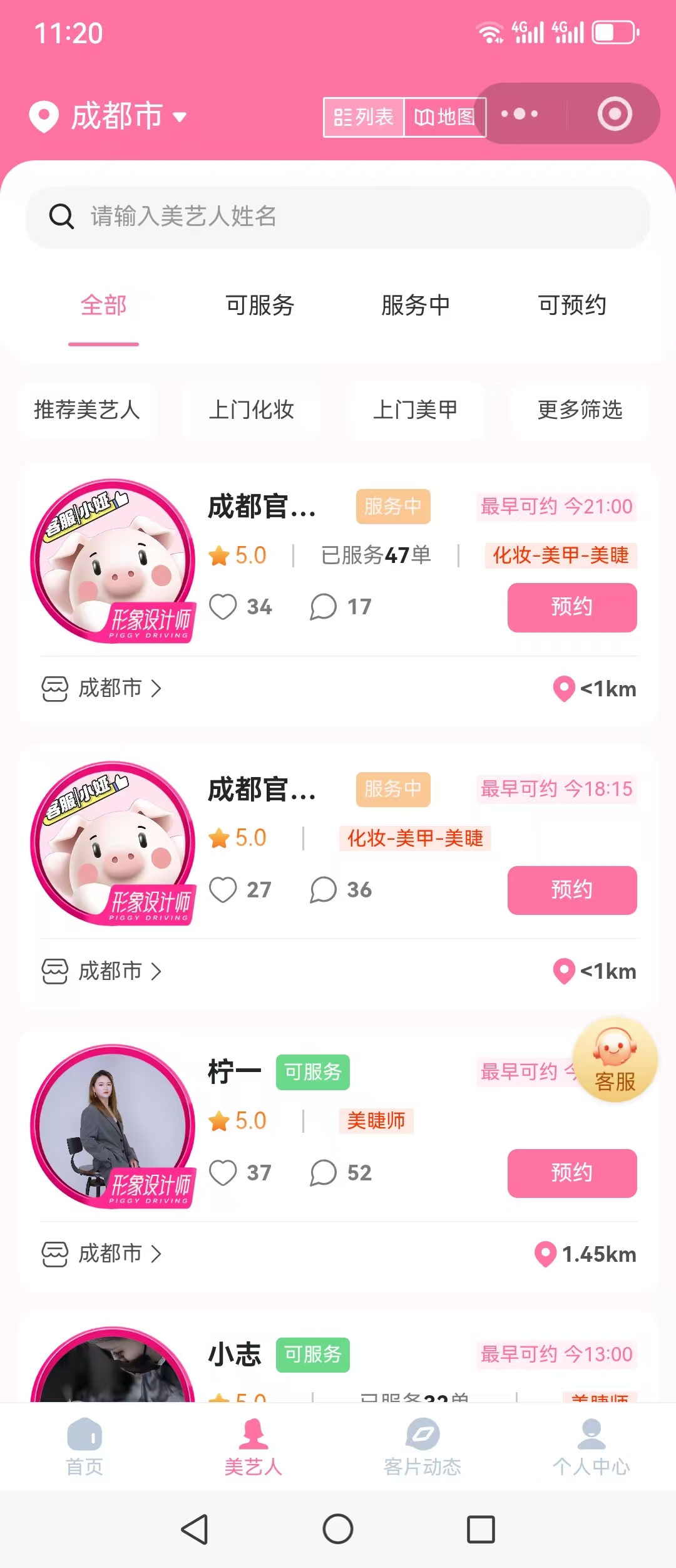Book 柠一 with the 预约 button
Image resolution: width=676 pixels, height=1568 pixels.
click(x=571, y=1173)
